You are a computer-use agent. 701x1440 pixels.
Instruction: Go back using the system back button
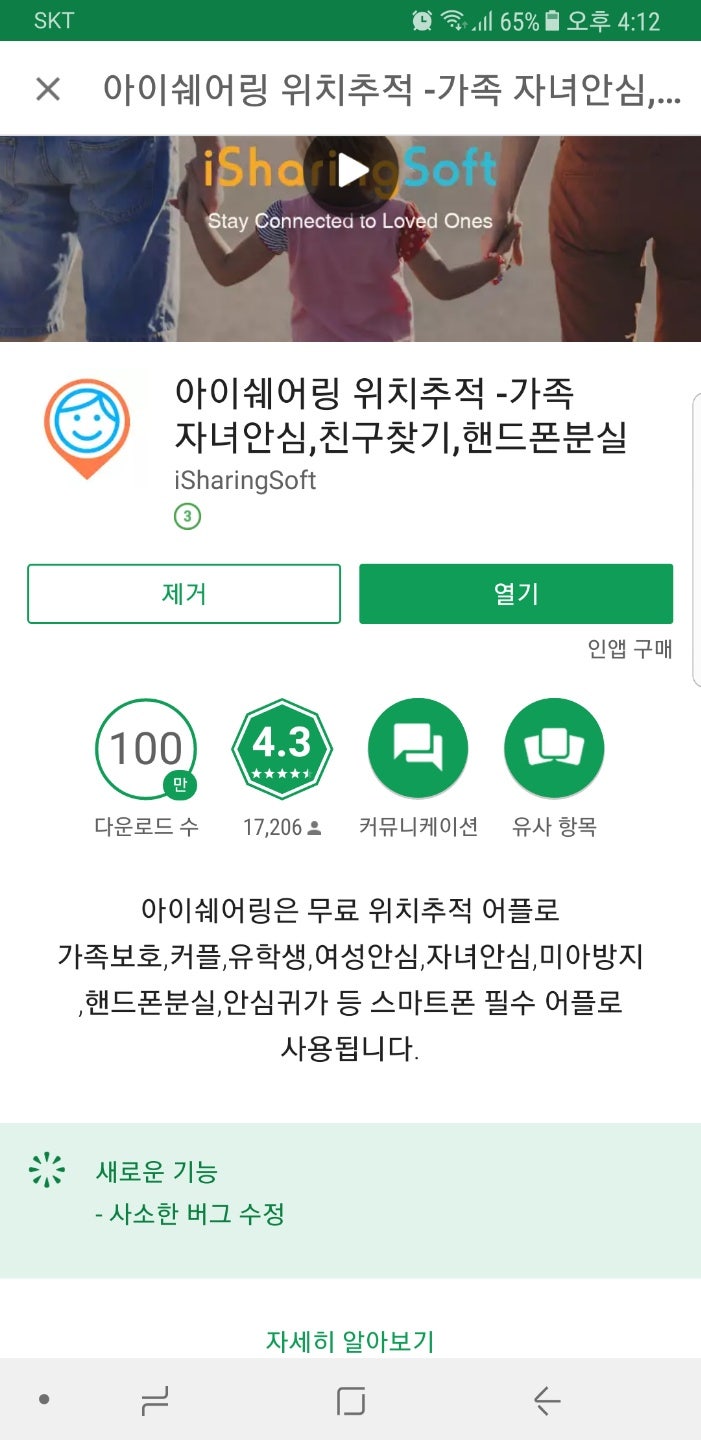[x=546, y=1401]
